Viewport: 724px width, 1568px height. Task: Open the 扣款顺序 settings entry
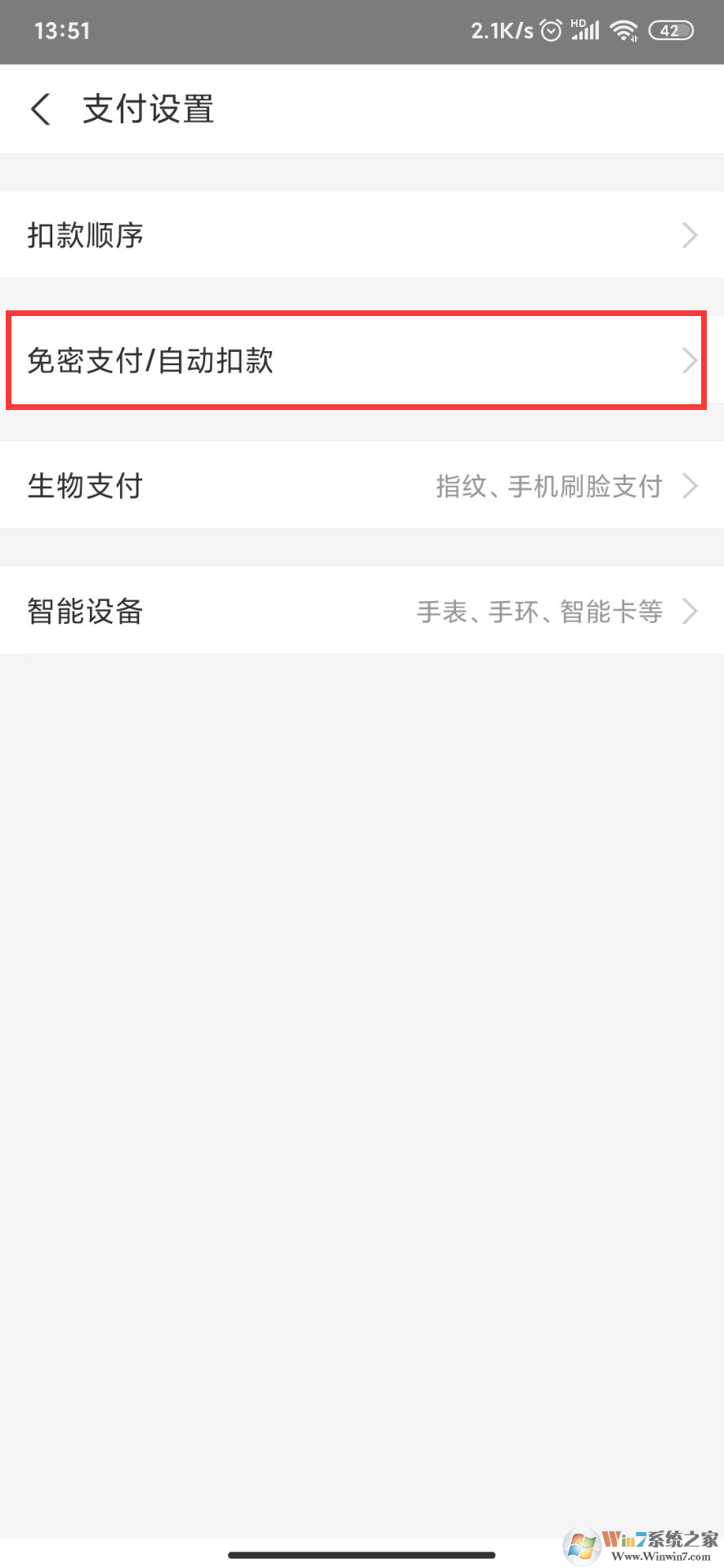[x=86, y=235]
